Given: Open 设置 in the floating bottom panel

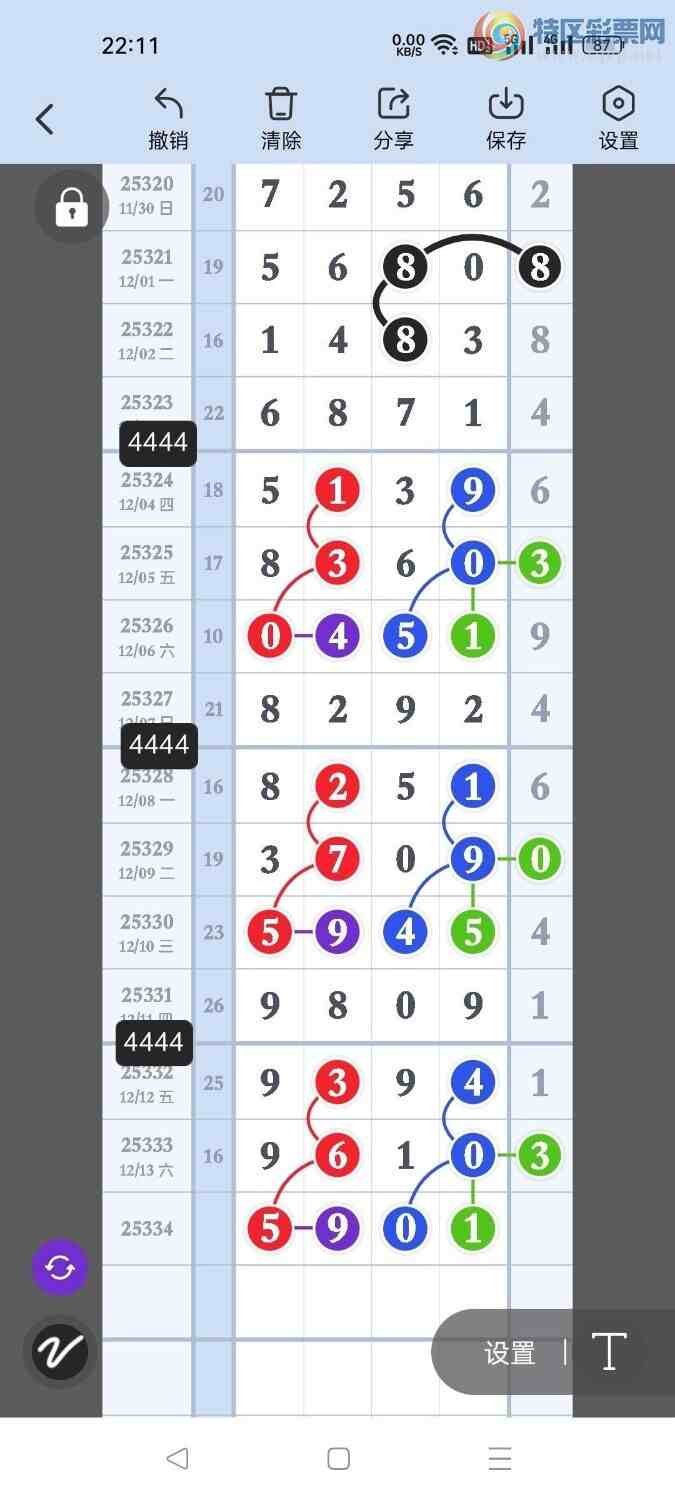Looking at the screenshot, I should click(510, 1353).
